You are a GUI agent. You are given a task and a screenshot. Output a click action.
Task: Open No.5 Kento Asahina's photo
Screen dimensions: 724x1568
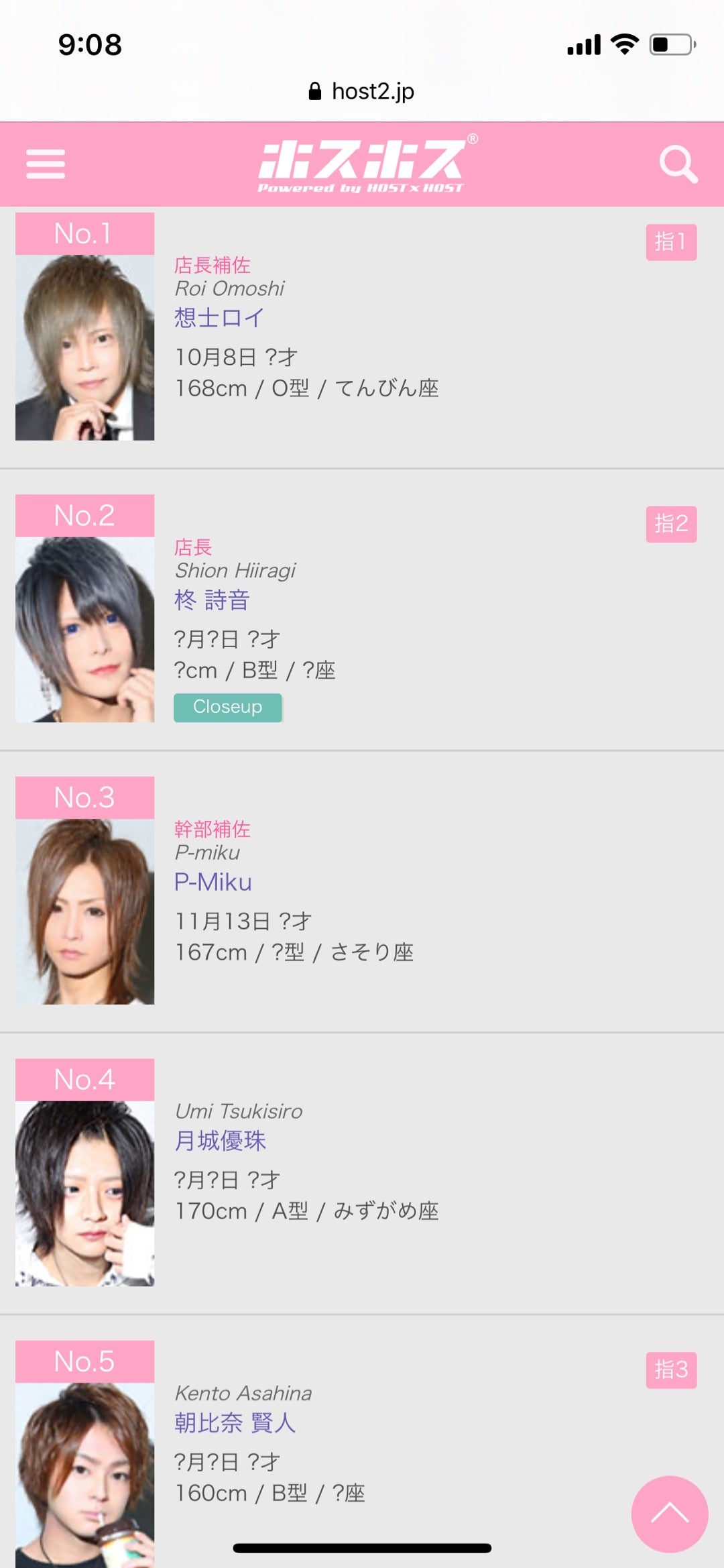pos(85,1474)
